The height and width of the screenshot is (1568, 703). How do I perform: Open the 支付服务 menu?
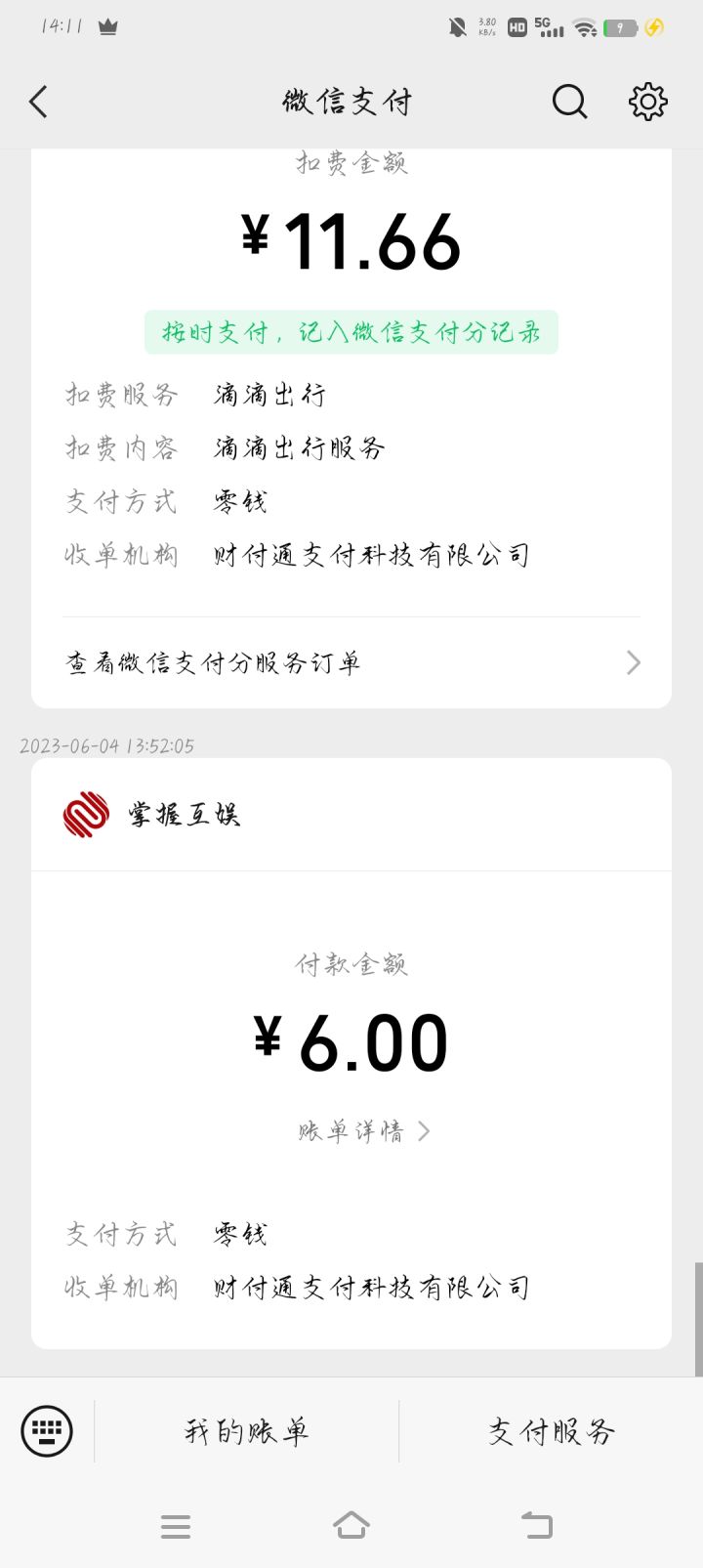click(551, 1432)
